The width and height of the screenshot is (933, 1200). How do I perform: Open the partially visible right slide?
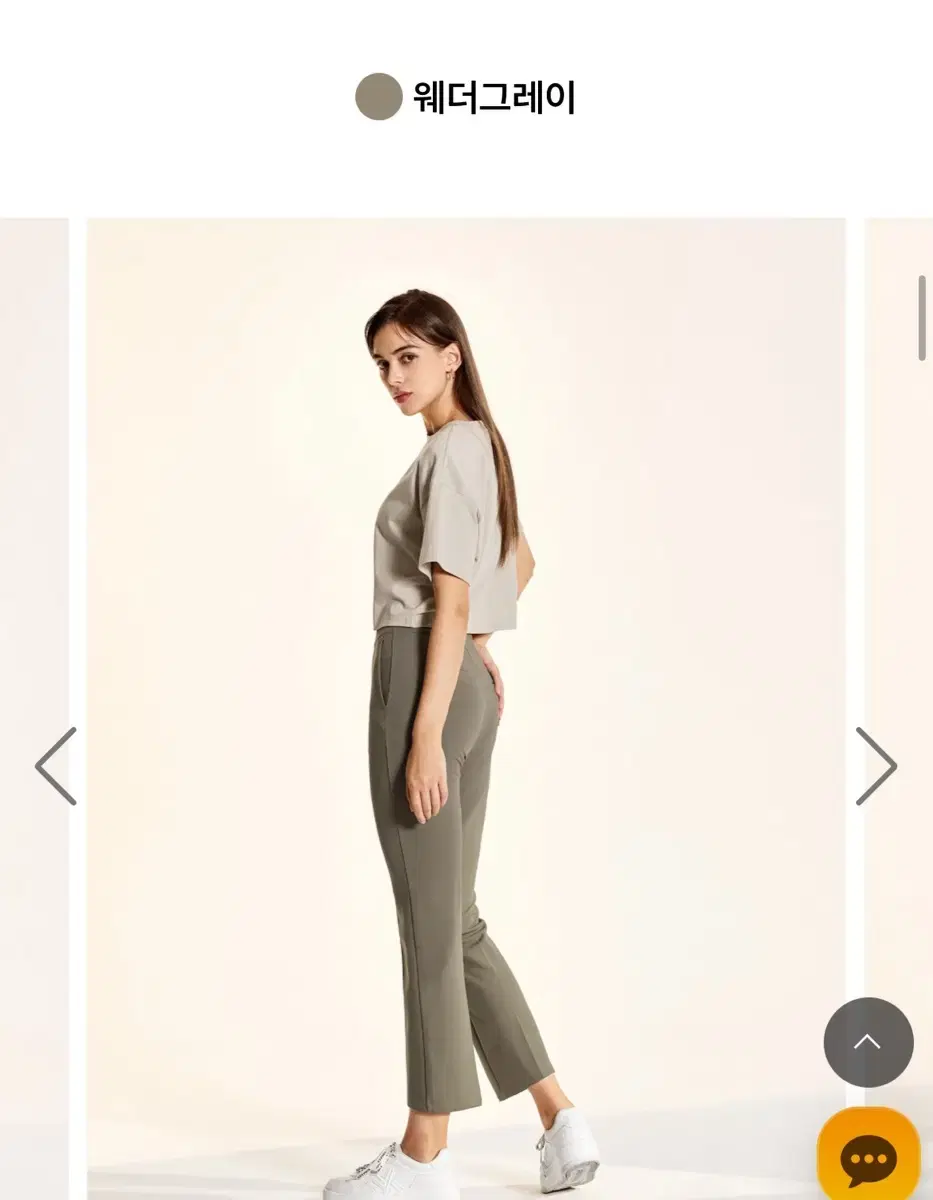coord(898,700)
